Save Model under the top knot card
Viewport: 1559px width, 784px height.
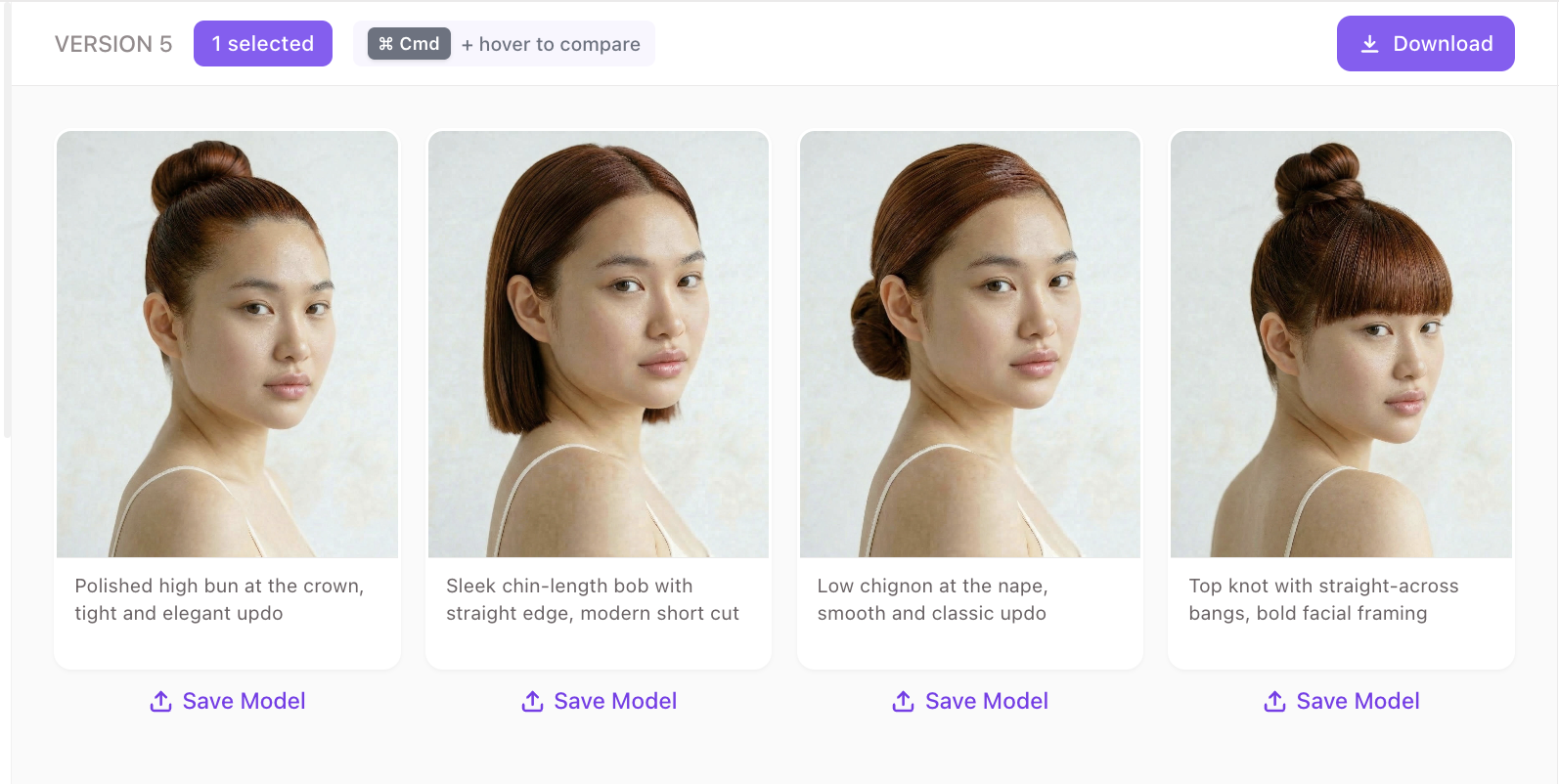click(1341, 701)
